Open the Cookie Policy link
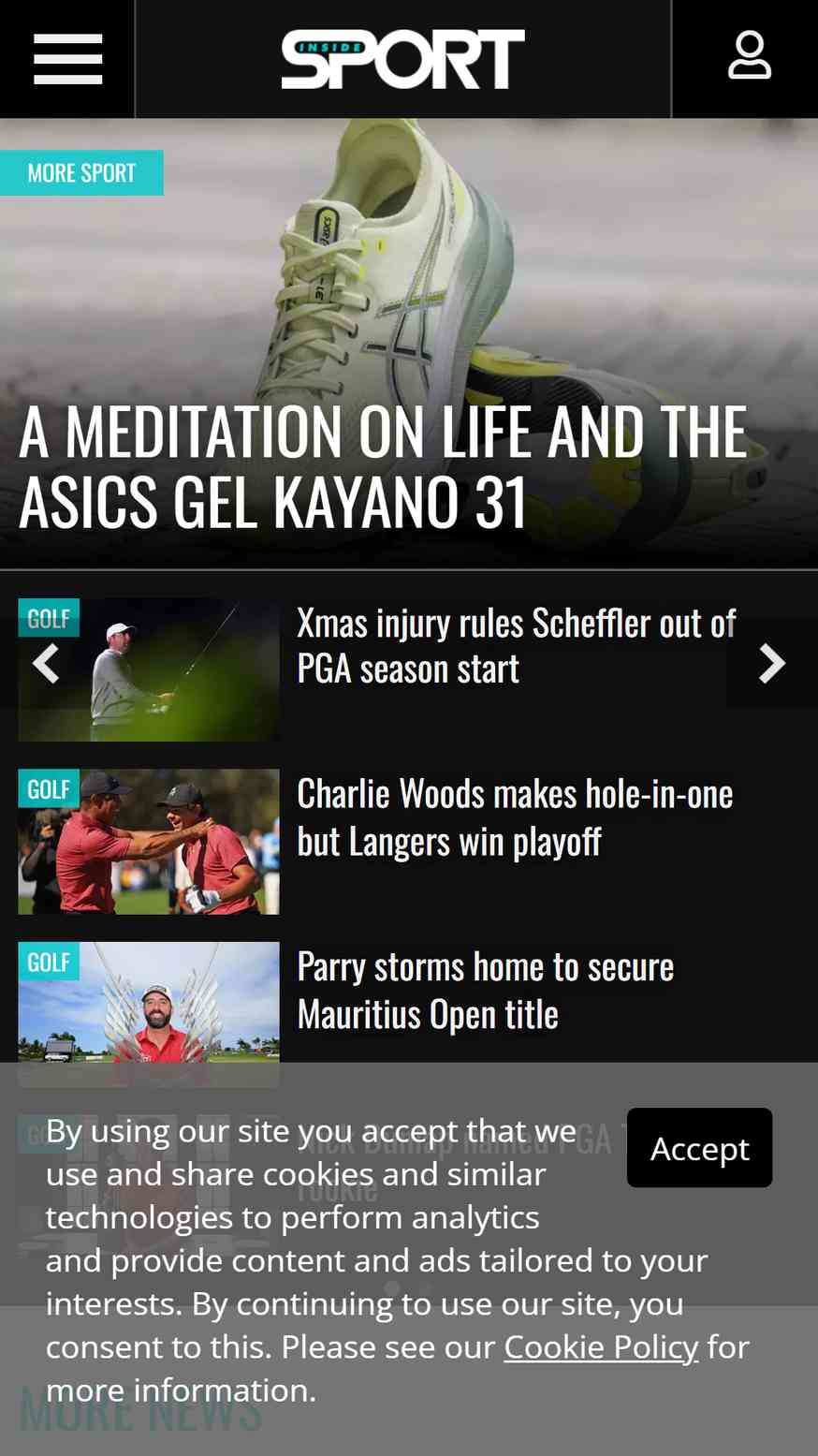Viewport: 818px width, 1456px height. click(x=601, y=1346)
